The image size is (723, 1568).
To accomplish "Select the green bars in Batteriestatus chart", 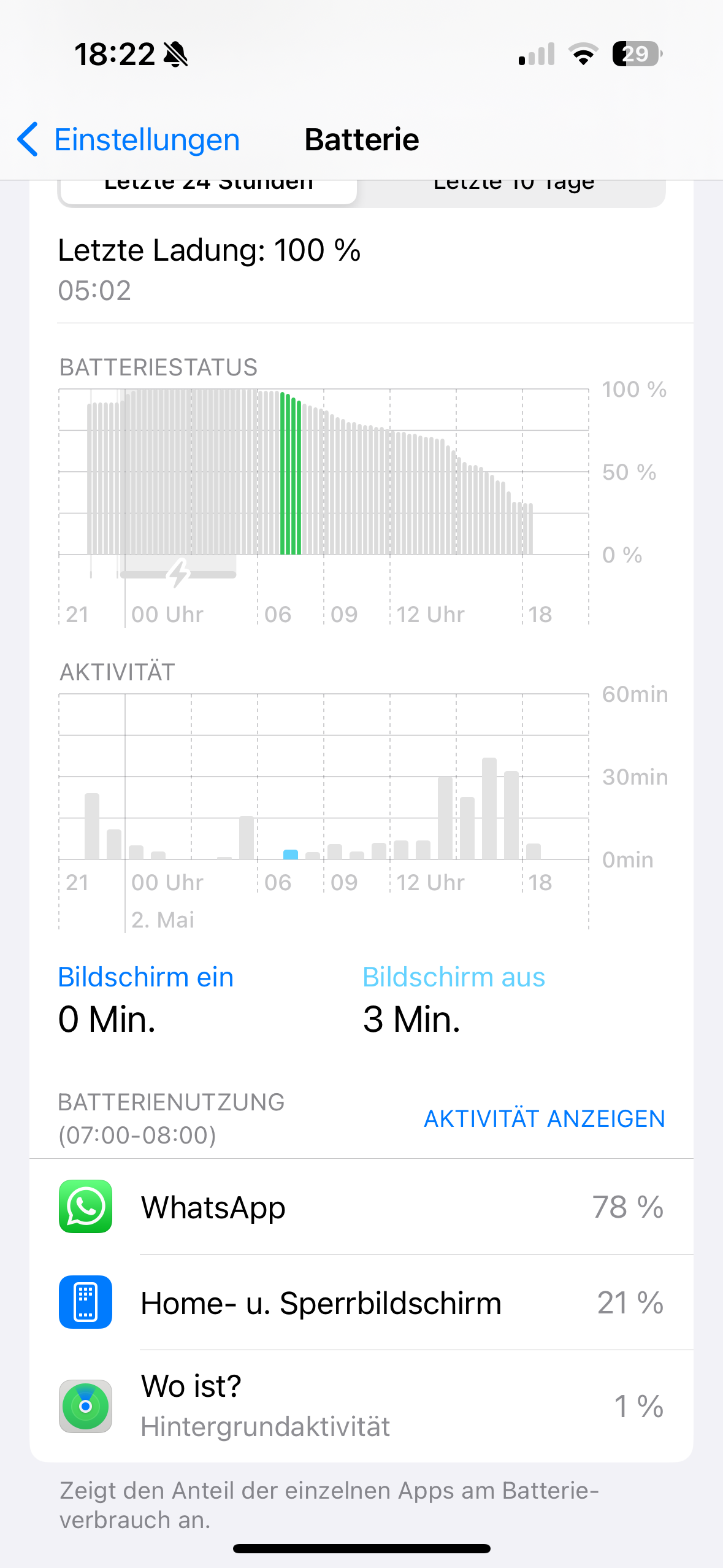I will coord(291,474).
